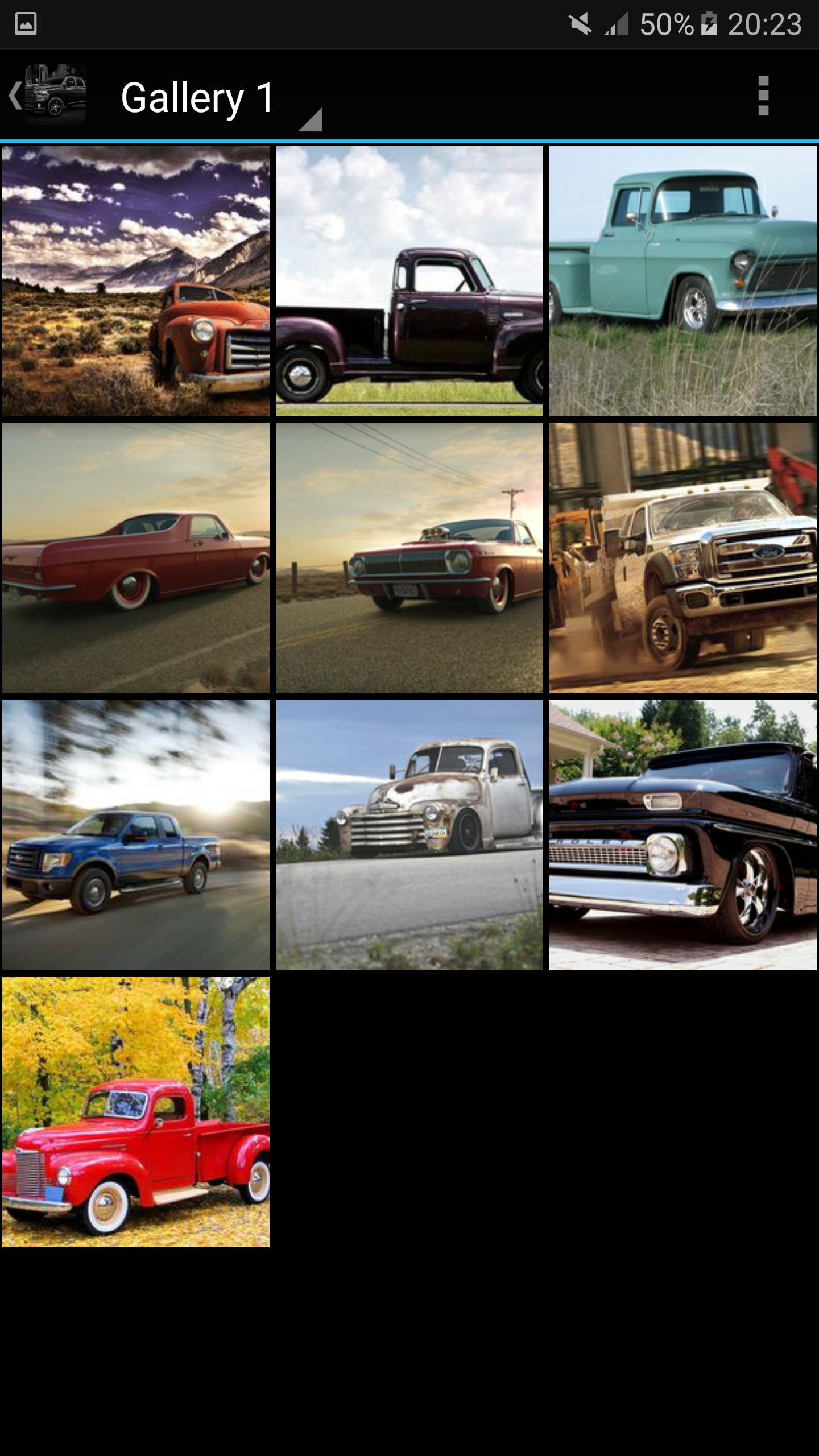Open the dark purple vintage pickup photo

[409, 280]
